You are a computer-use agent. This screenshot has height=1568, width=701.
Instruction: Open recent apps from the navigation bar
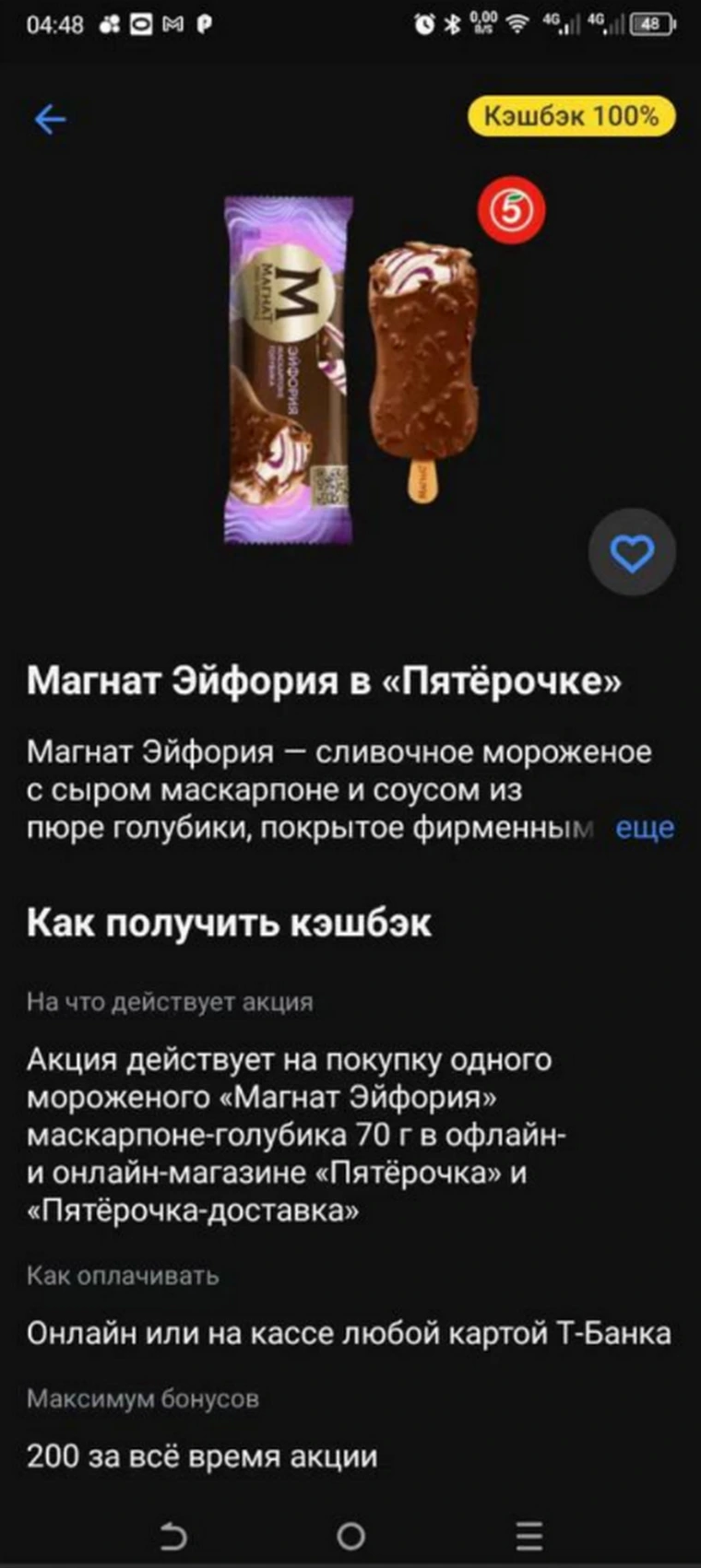tap(529, 1536)
